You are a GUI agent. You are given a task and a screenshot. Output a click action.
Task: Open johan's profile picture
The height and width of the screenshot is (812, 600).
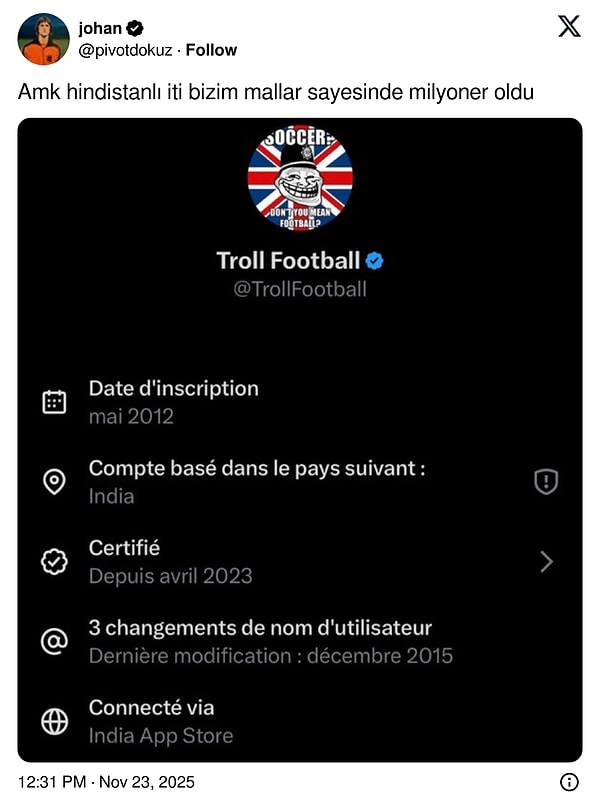(44, 40)
